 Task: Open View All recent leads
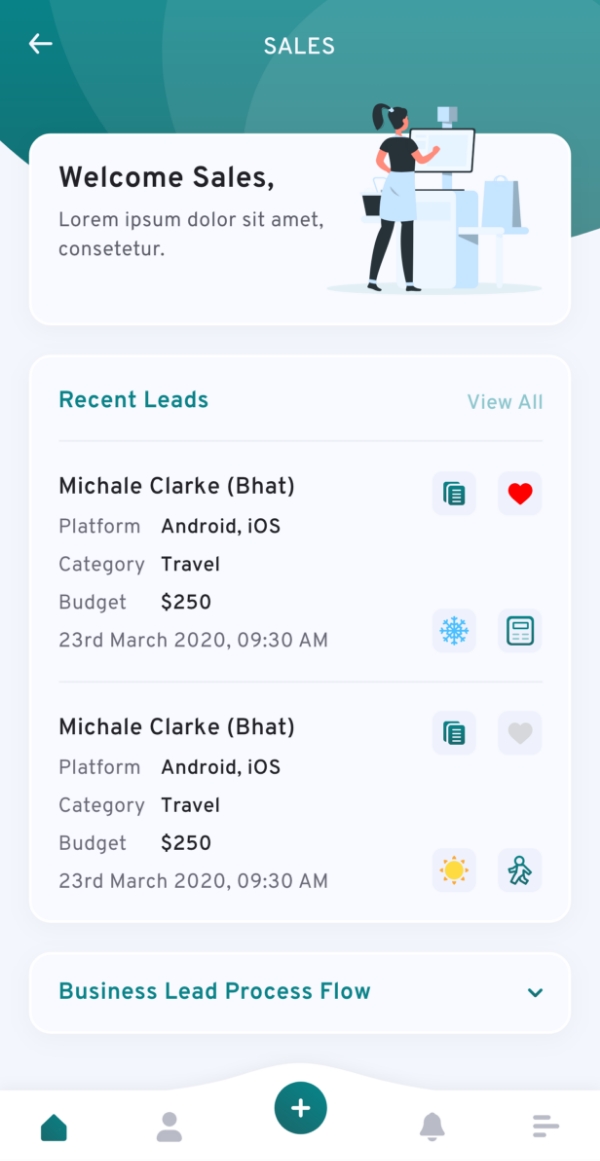coord(504,402)
